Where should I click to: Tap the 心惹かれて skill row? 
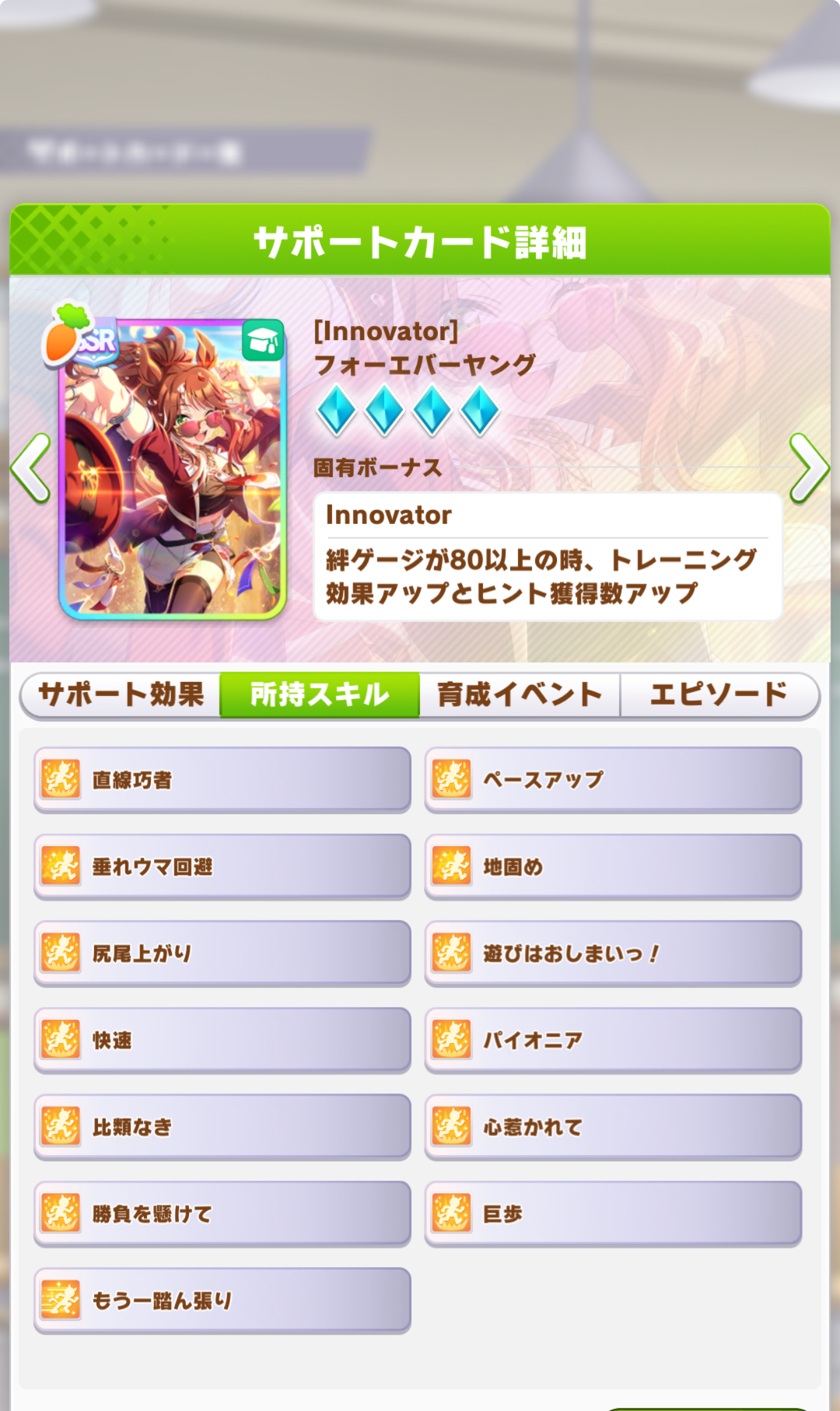[613, 1126]
